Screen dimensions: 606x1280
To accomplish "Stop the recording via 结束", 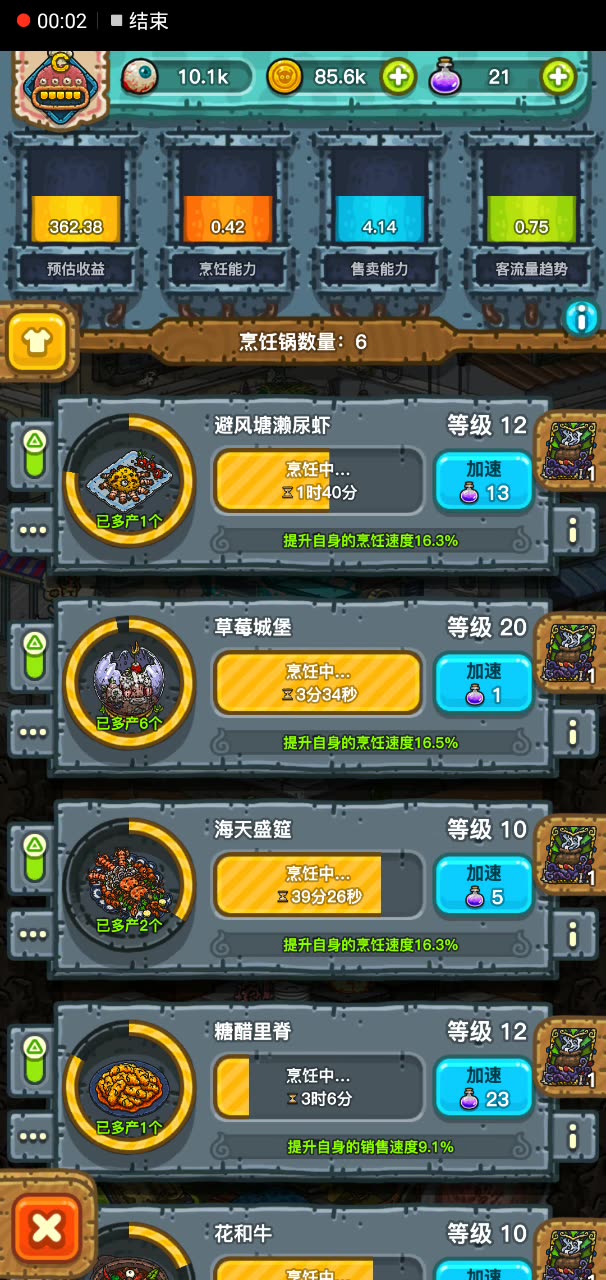I will [139, 21].
